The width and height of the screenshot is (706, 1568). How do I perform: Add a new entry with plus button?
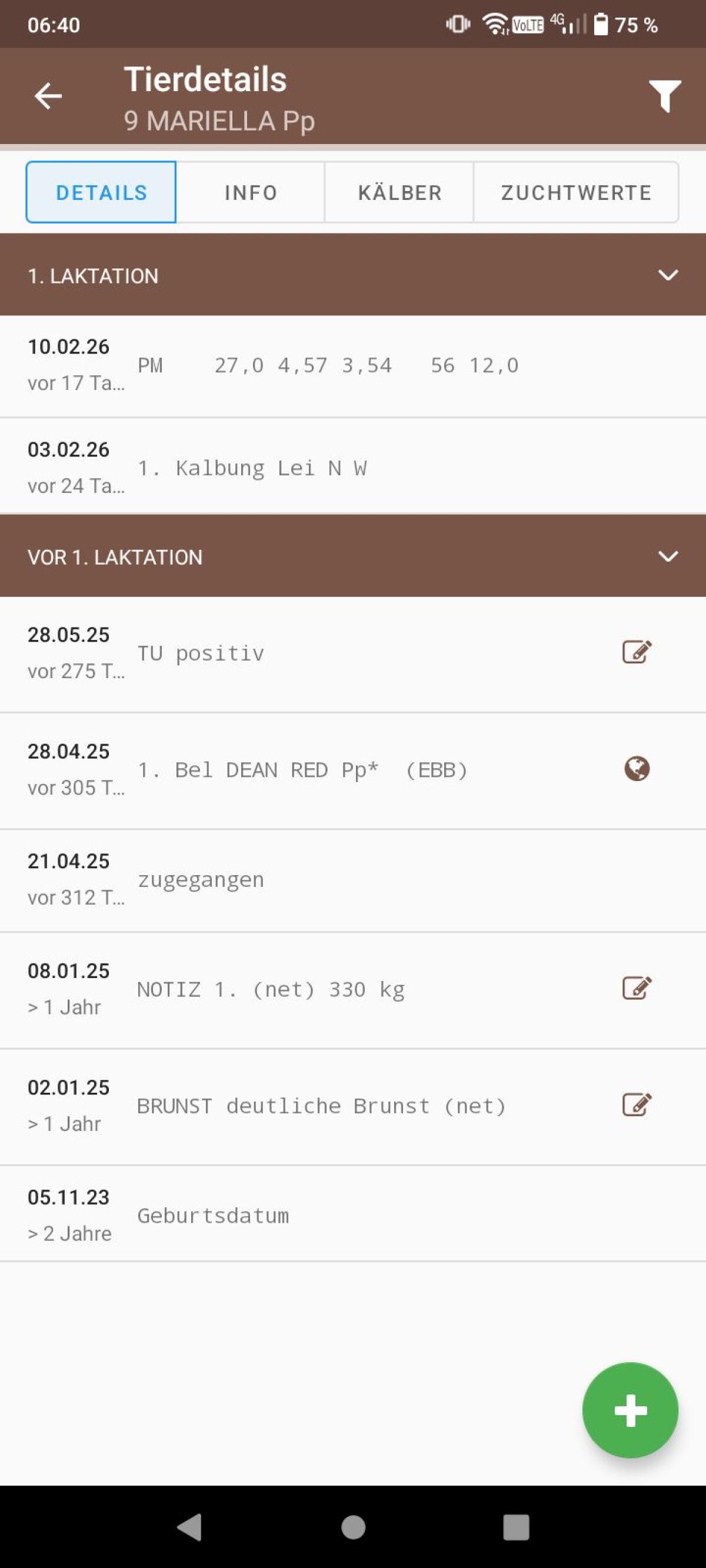pos(630,1410)
